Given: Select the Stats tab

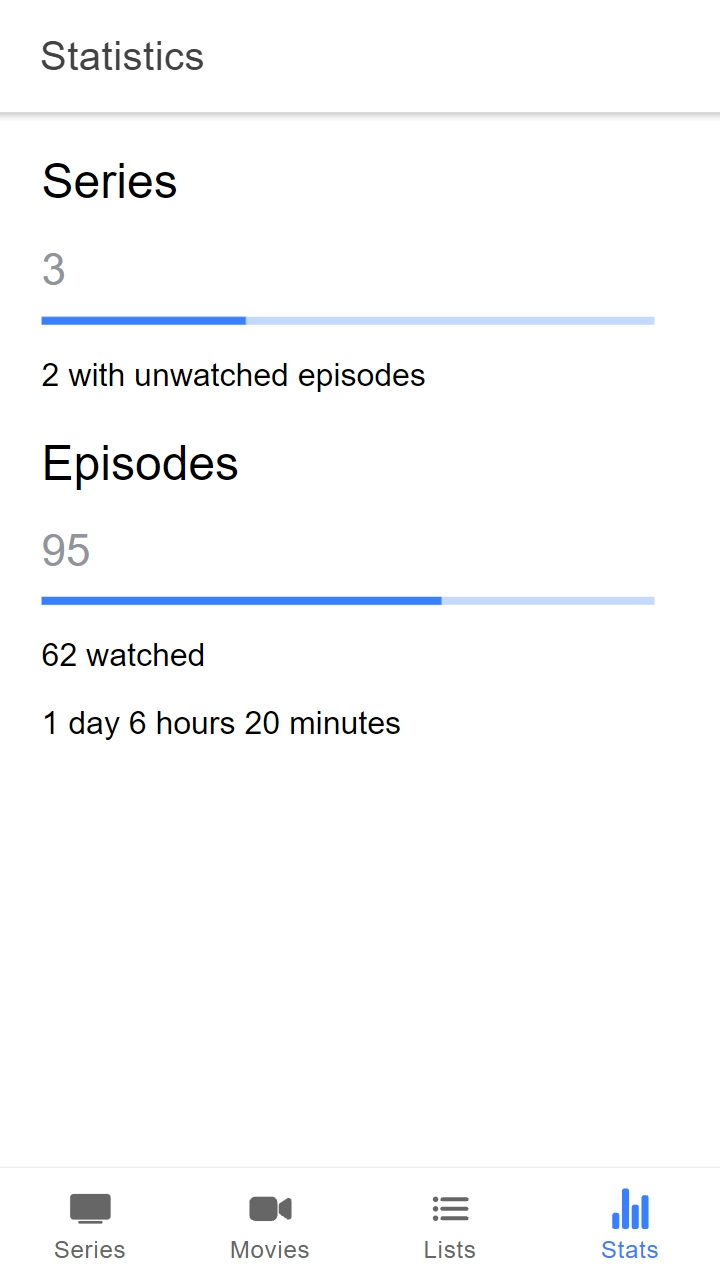Looking at the screenshot, I should tap(630, 1225).
